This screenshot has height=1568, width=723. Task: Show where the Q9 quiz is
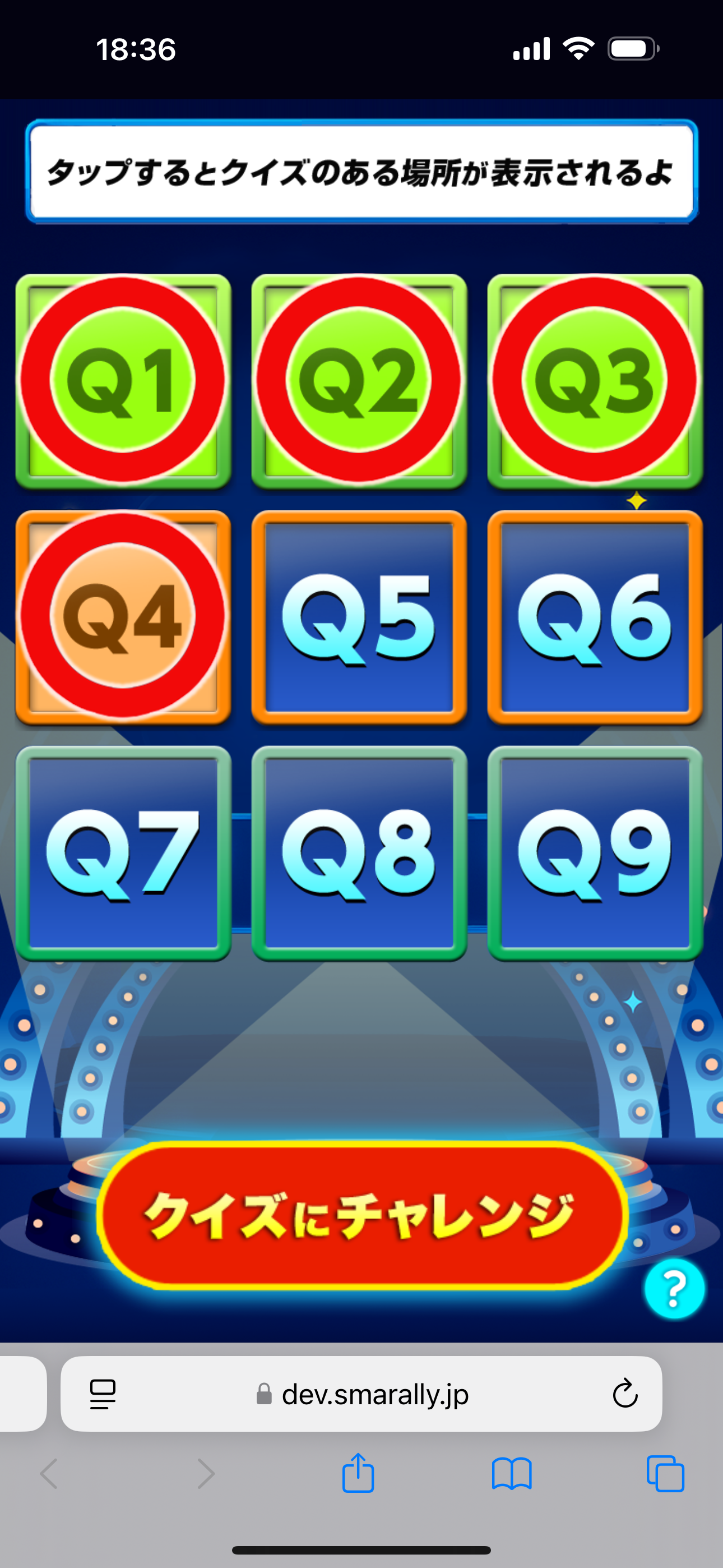595,853
